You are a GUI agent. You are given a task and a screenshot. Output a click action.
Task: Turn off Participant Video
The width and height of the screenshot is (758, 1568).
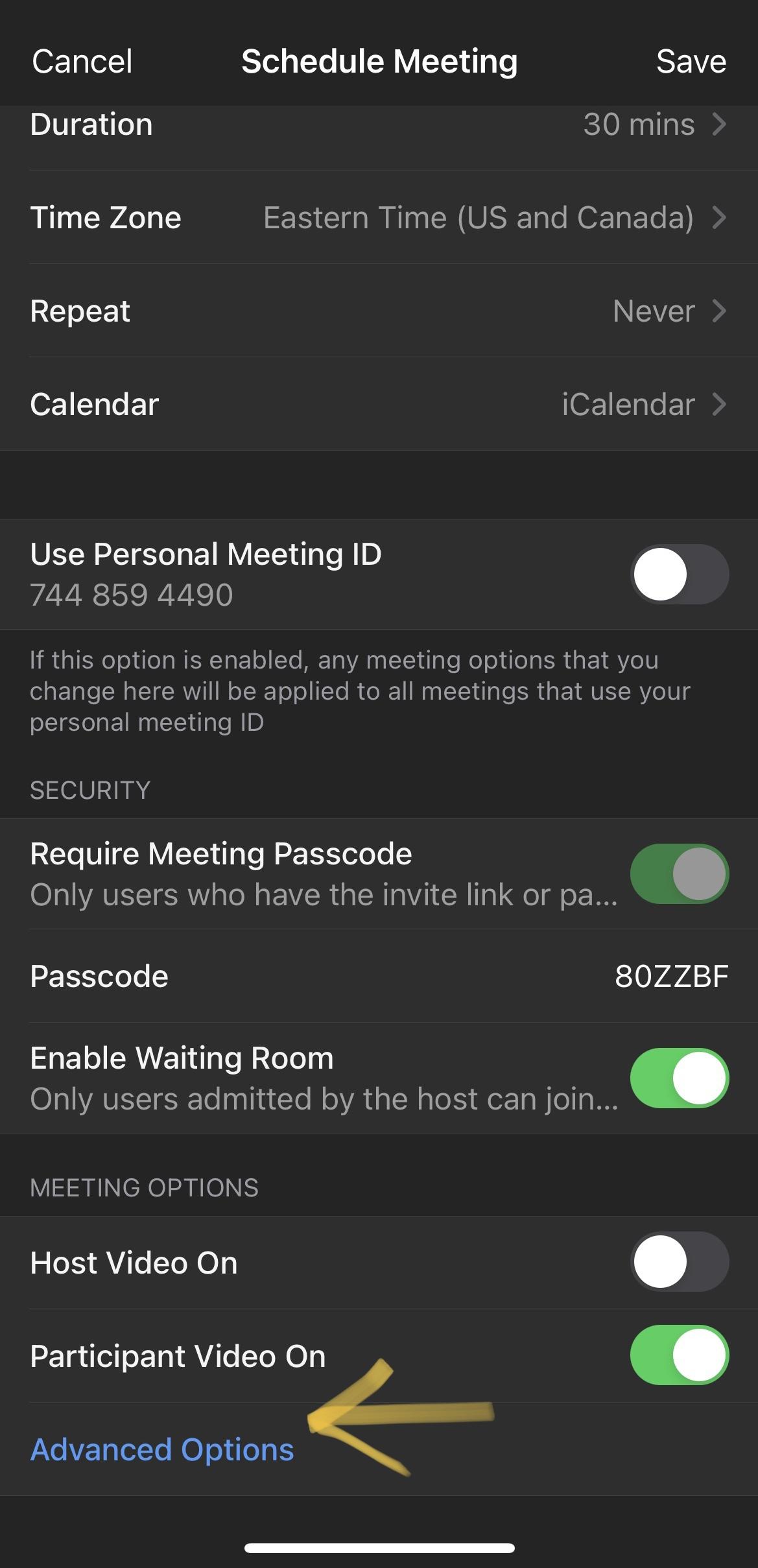[679, 1355]
